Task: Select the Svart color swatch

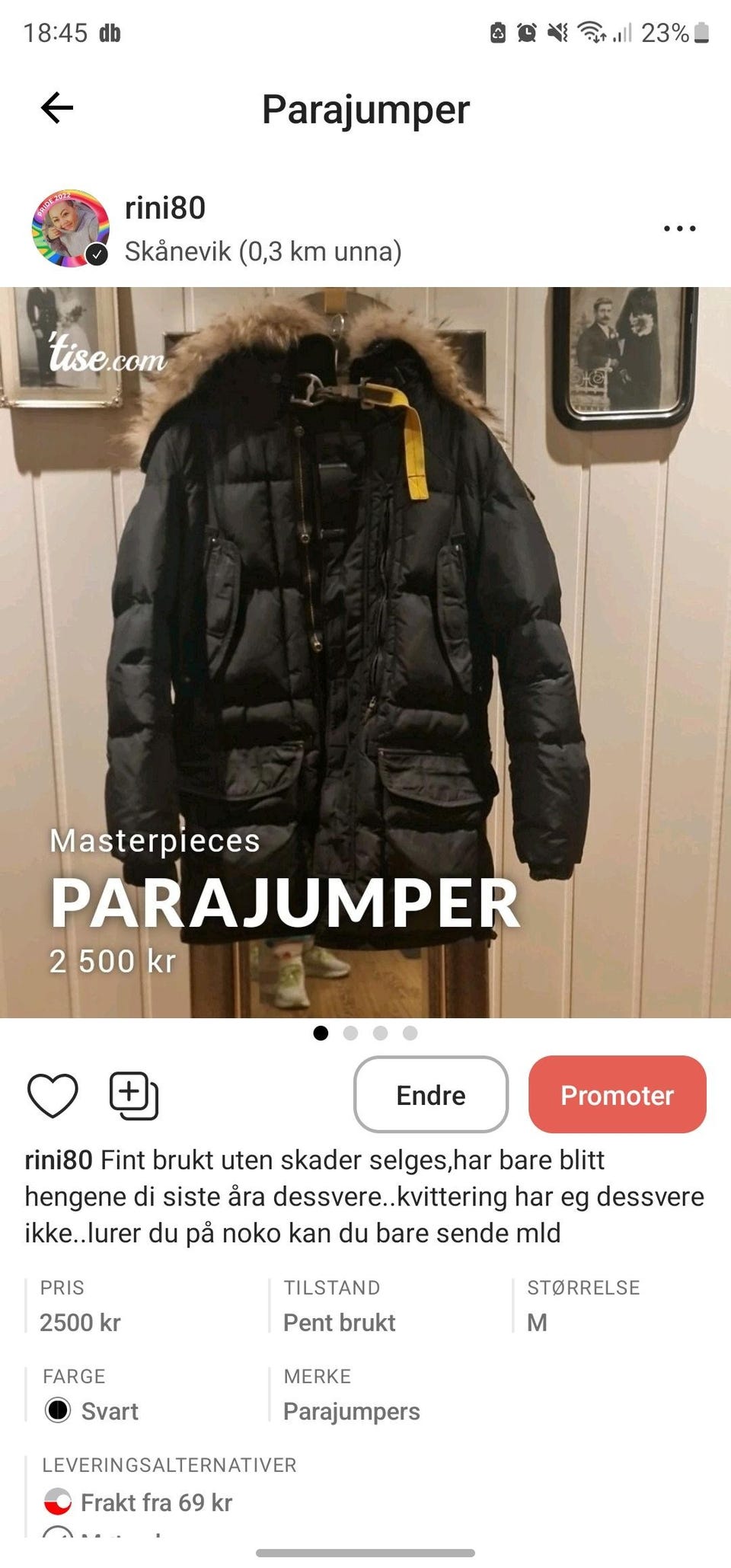Action: (x=60, y=1410)
